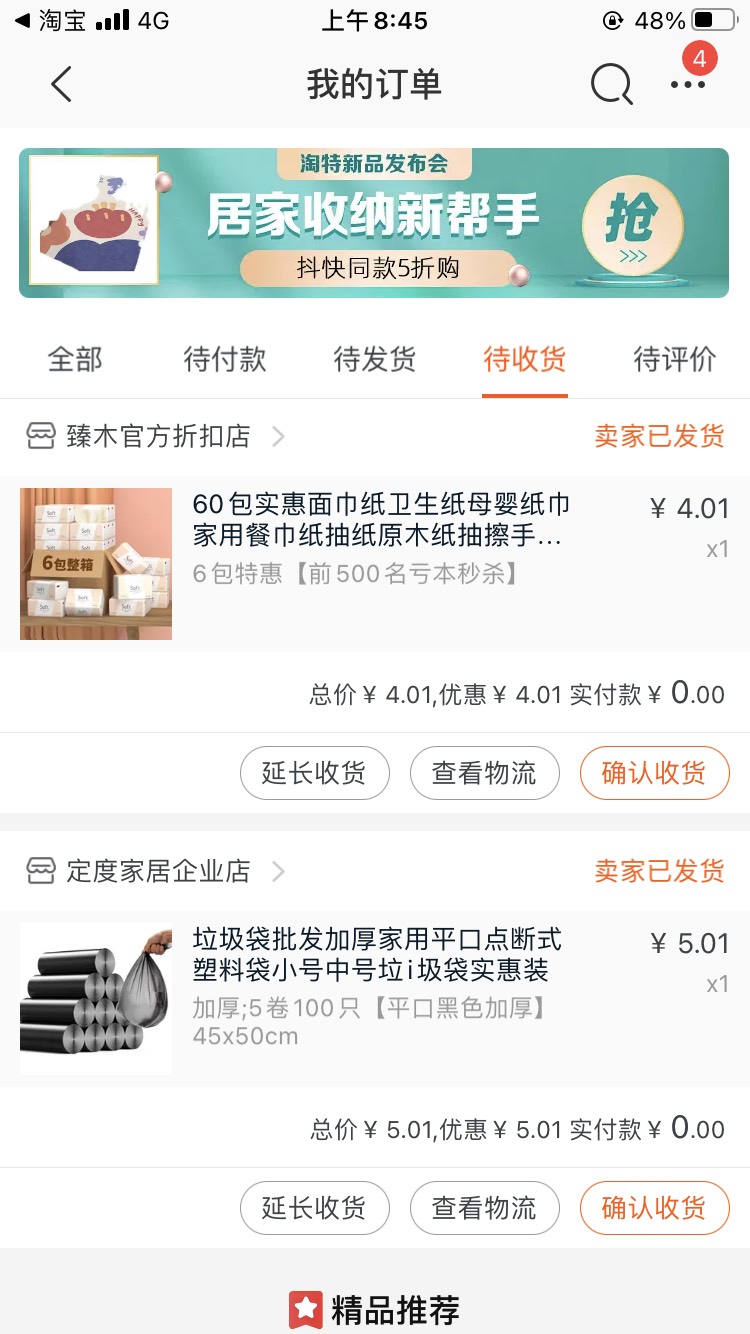This screenshot has width=750, height=1334.
Task: Open the three-dot overflow menu
Action: click(x=688, y=85)
